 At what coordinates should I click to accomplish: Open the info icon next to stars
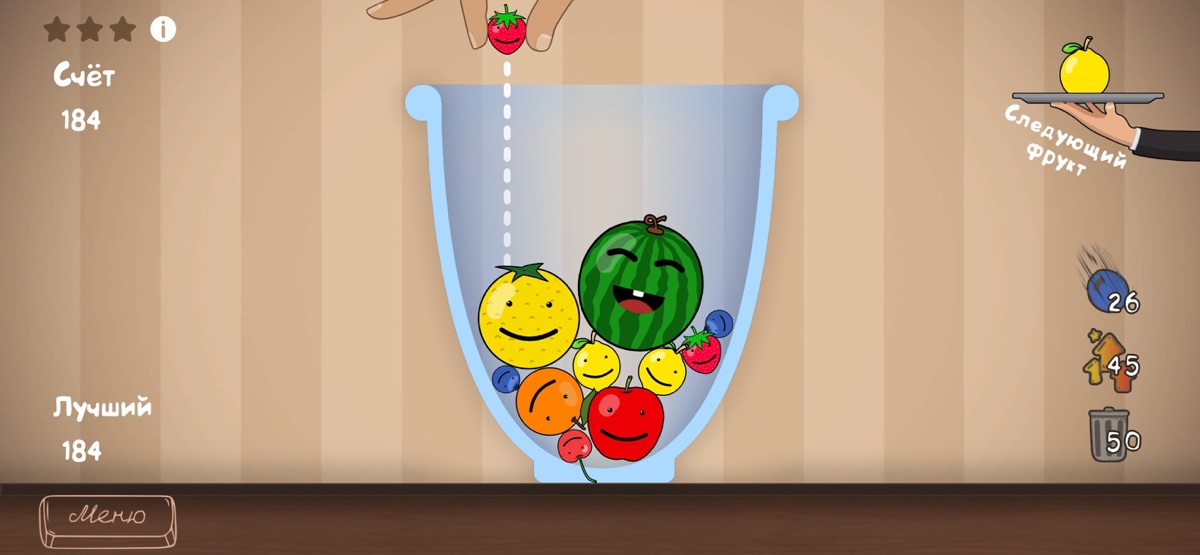point(163,30)
